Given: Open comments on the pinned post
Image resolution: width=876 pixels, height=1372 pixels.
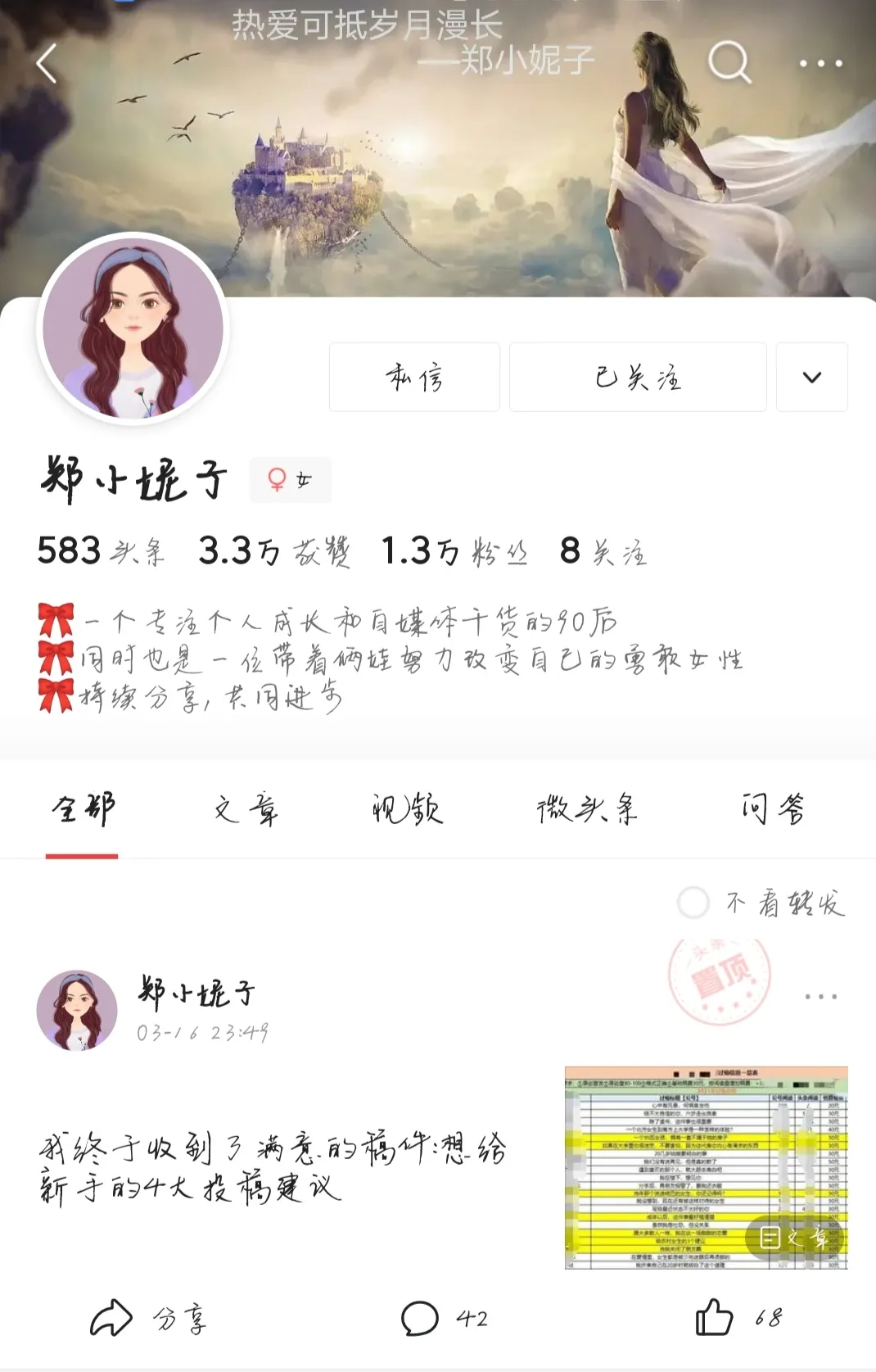Looking at the screenshot, I should click(x=443, y=1318).
